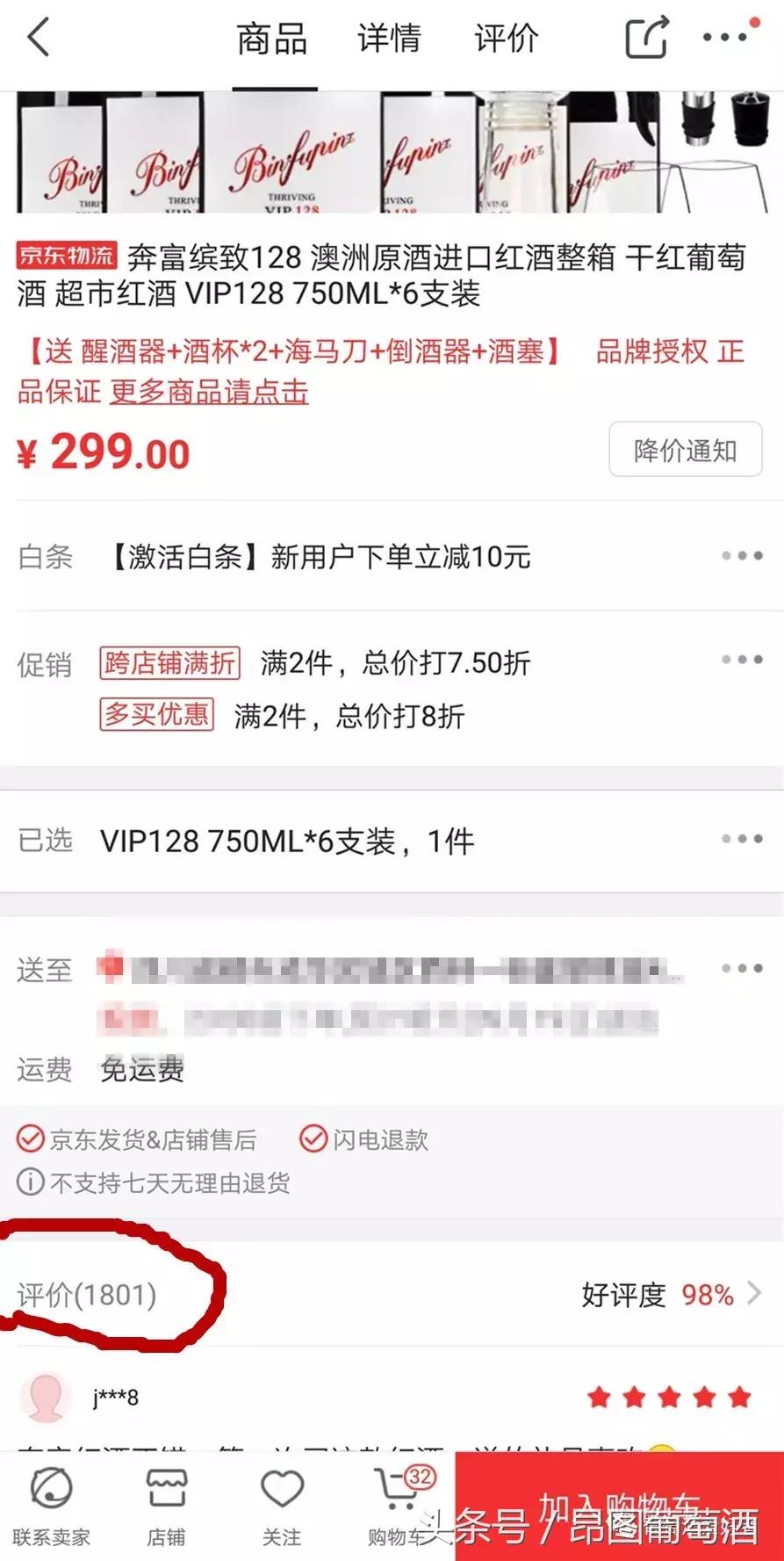This screenshot has height=1561, width=784.
Task: Tap the 跨店铺满折 promotion tag
Action: [167, 662]
